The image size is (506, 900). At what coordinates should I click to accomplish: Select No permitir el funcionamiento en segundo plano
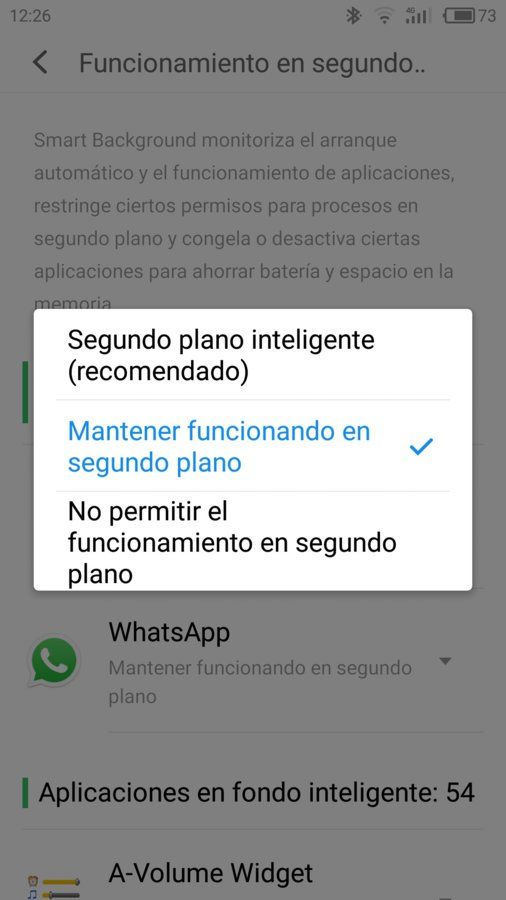(x=252, y=541)
